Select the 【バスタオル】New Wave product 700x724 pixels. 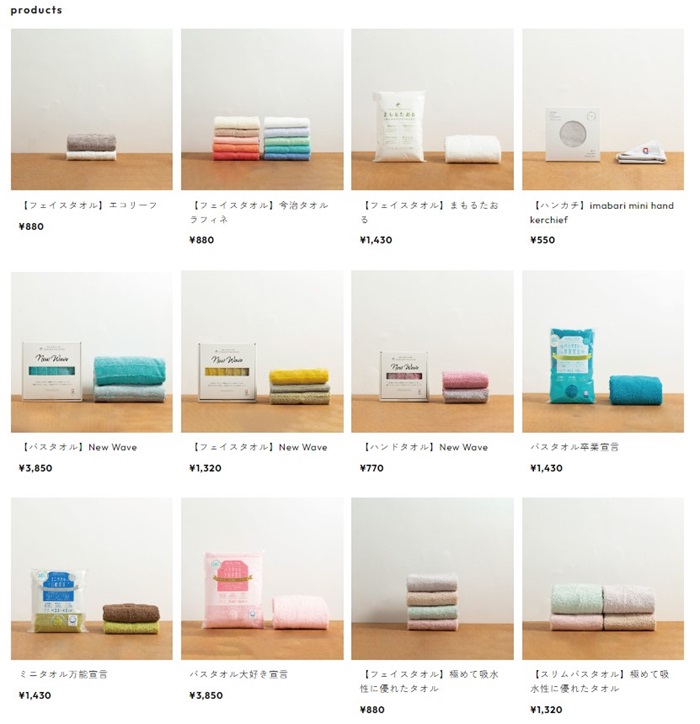click(91, 352)
